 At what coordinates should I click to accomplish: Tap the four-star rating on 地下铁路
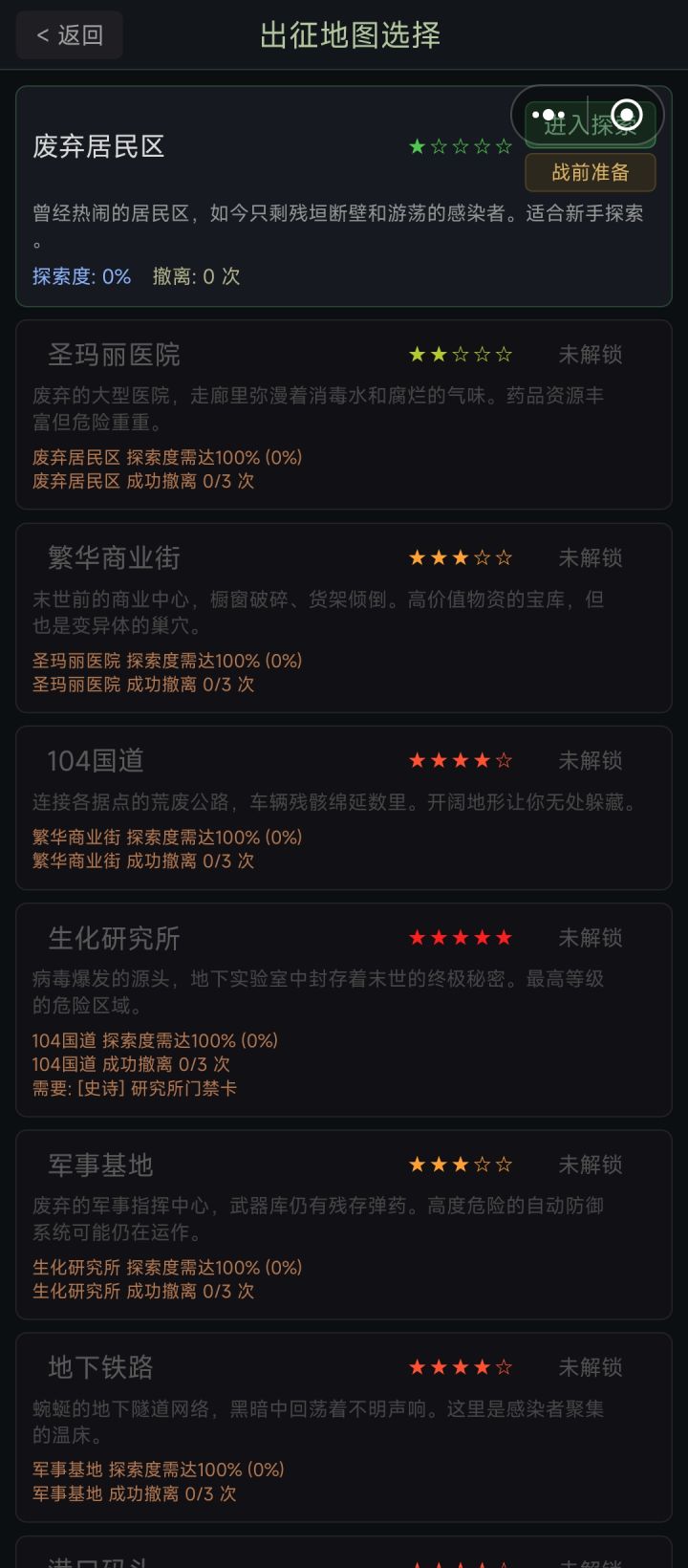point(460,1366)
